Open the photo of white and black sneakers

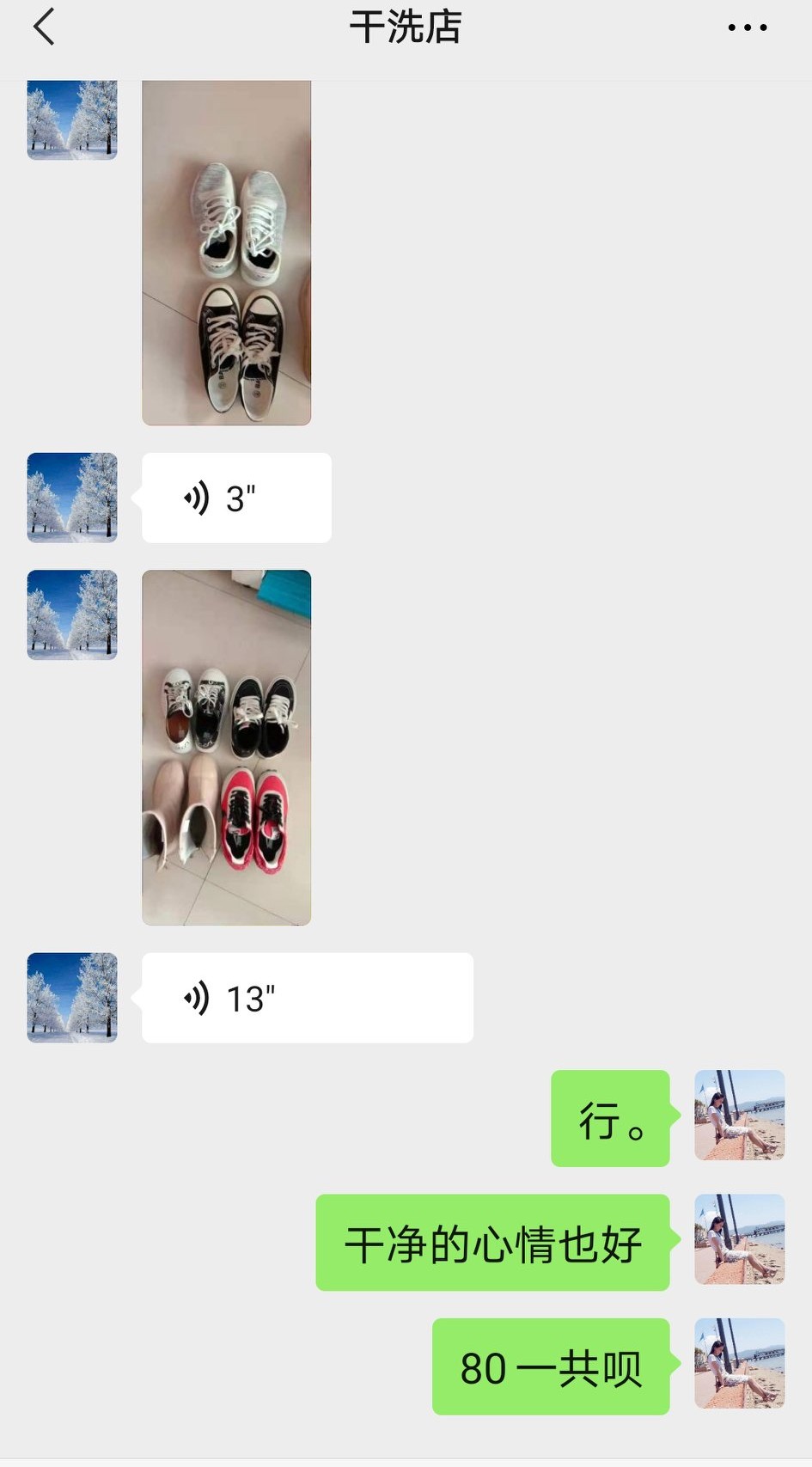[x=226, y=251]
